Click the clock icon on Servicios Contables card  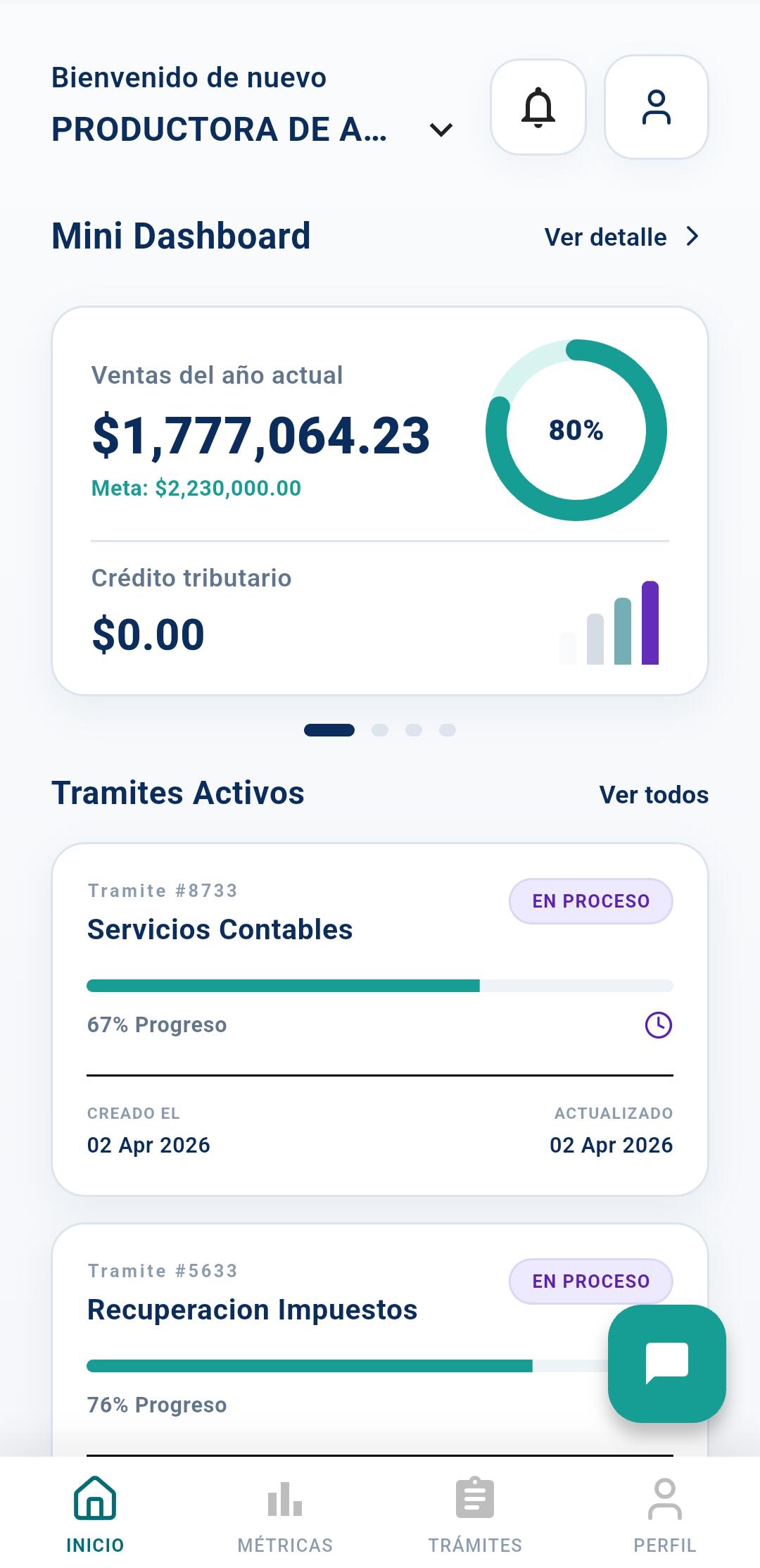point(658,1026)
